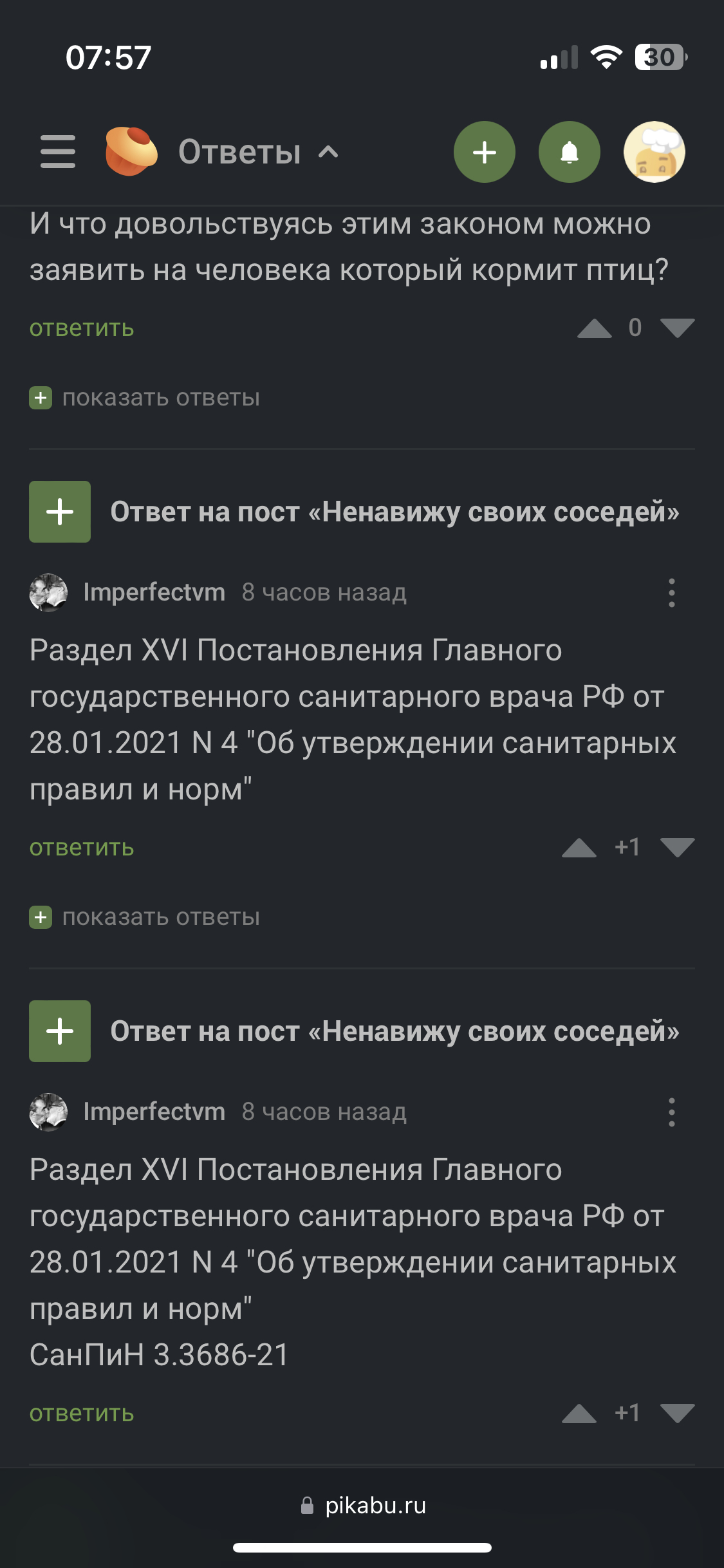This screenshot has height=1568, width=724.
Task: Open options menu on the СанПиН 3.3686-21 comment
Action: point(671,1112)
